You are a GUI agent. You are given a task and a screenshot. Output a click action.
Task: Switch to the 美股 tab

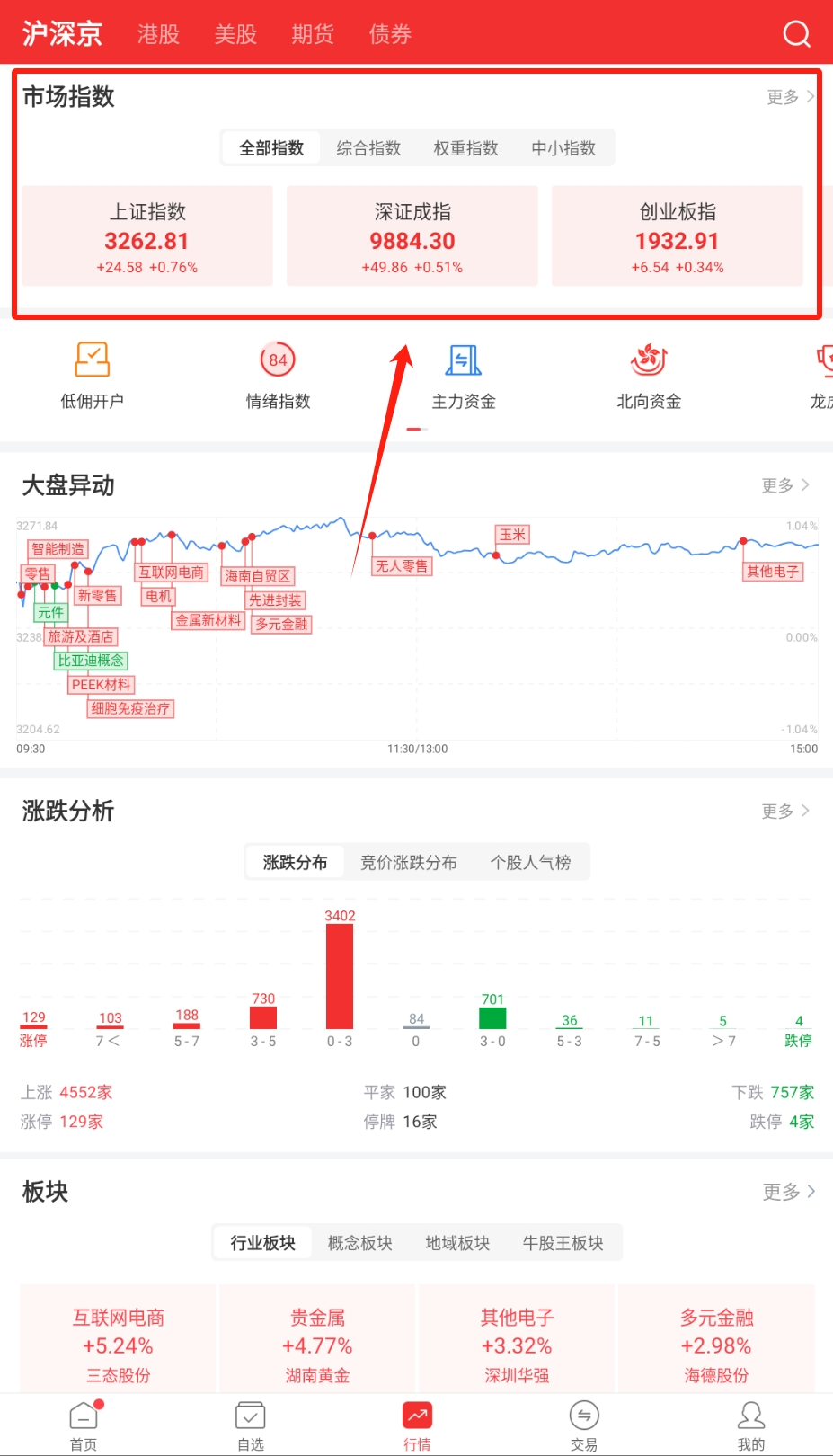click(235, 34)
